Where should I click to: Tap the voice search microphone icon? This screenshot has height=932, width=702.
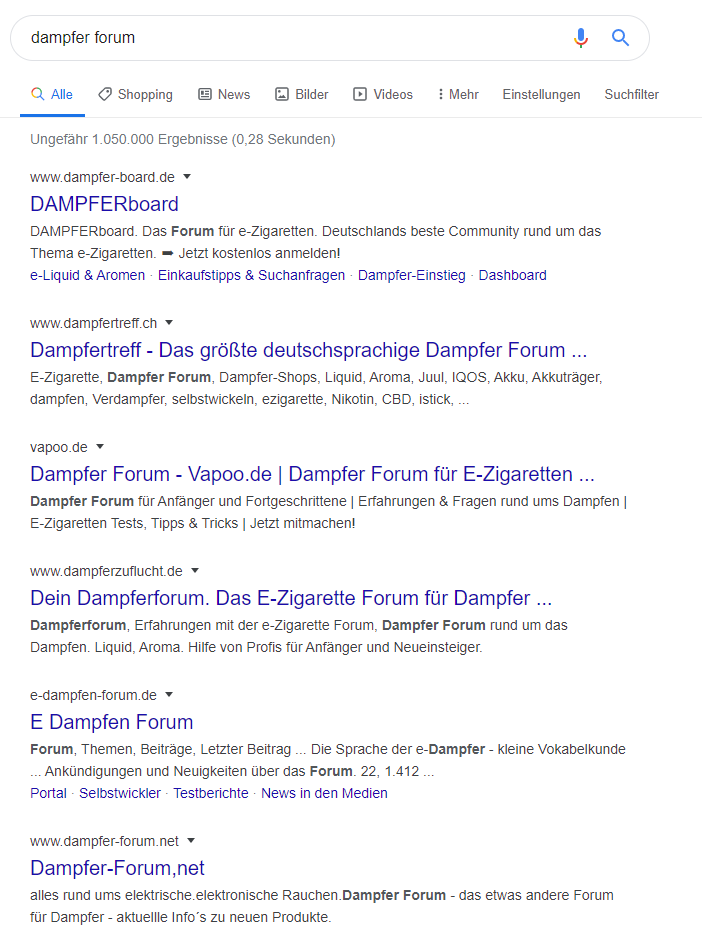581,38
